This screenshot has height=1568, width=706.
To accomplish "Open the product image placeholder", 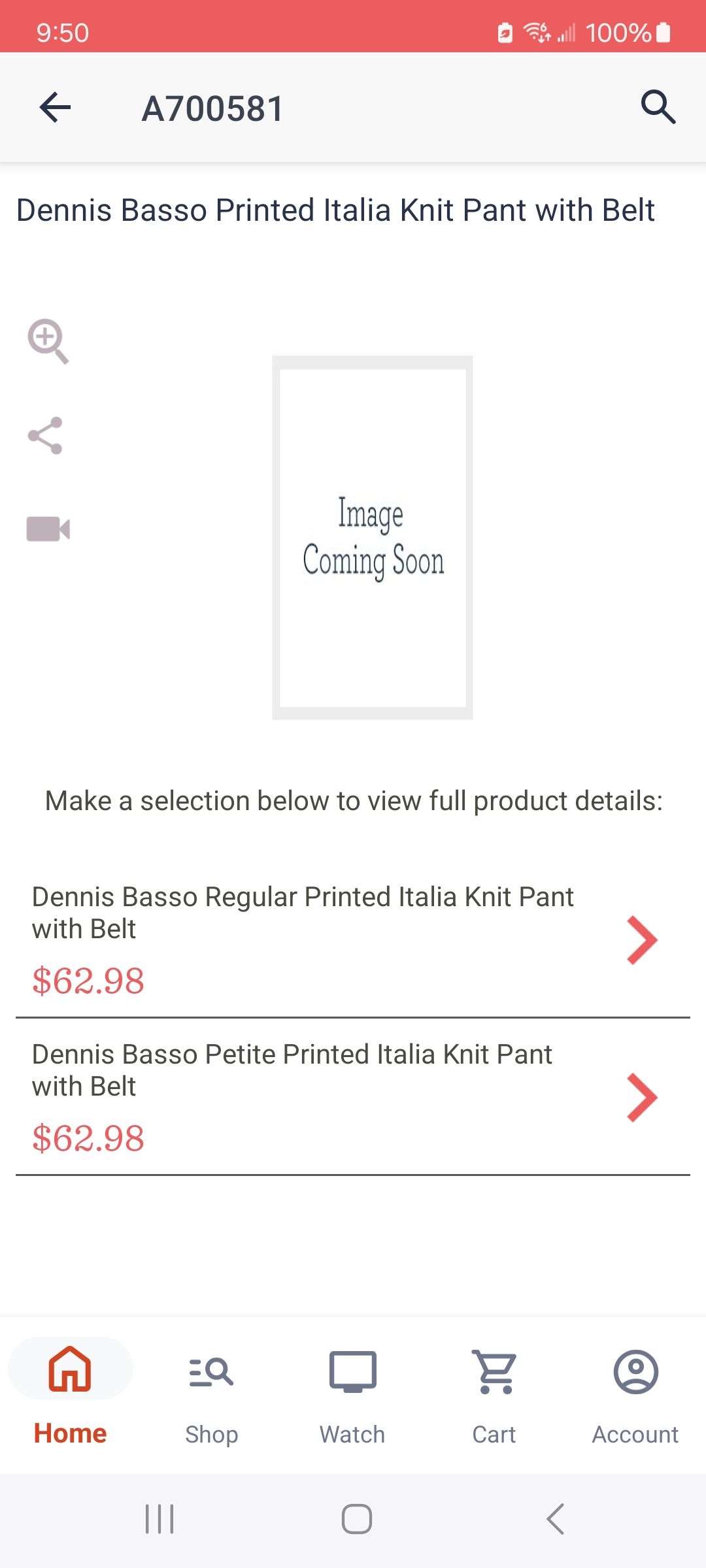I will (x=373, y=537).
